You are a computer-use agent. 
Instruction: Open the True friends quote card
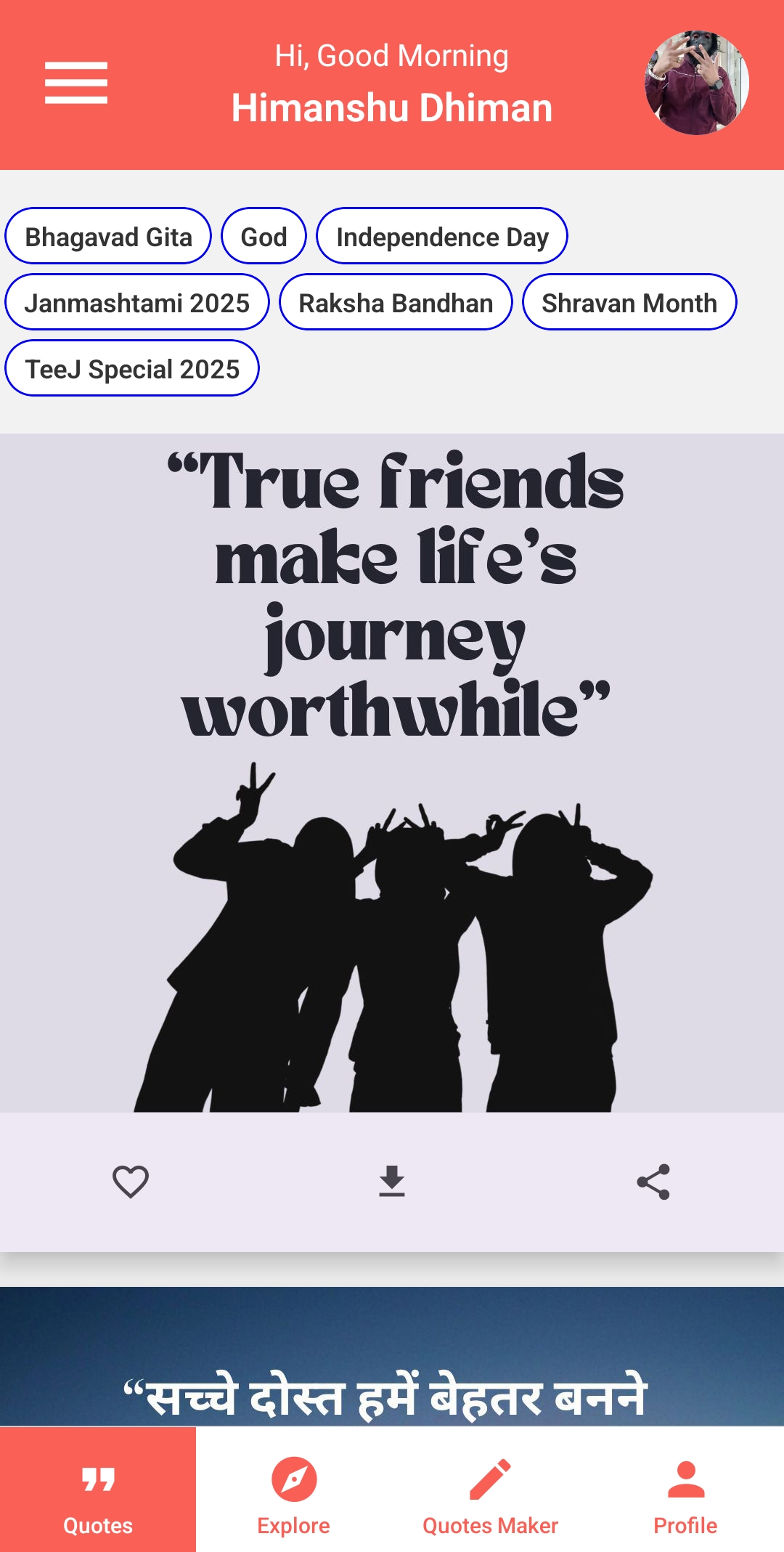click(x=392, y=773)
